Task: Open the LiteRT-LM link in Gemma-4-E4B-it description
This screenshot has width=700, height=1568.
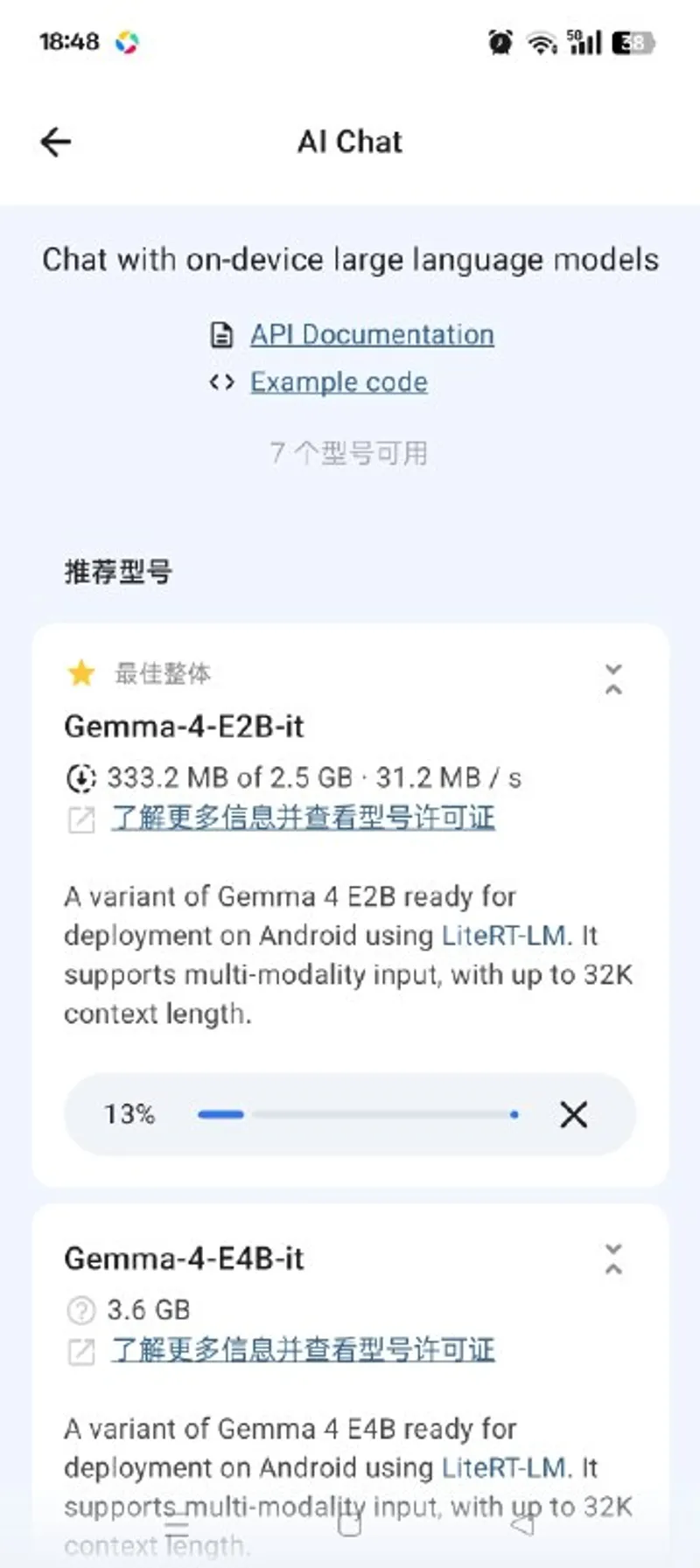Action: (503, 1467)
